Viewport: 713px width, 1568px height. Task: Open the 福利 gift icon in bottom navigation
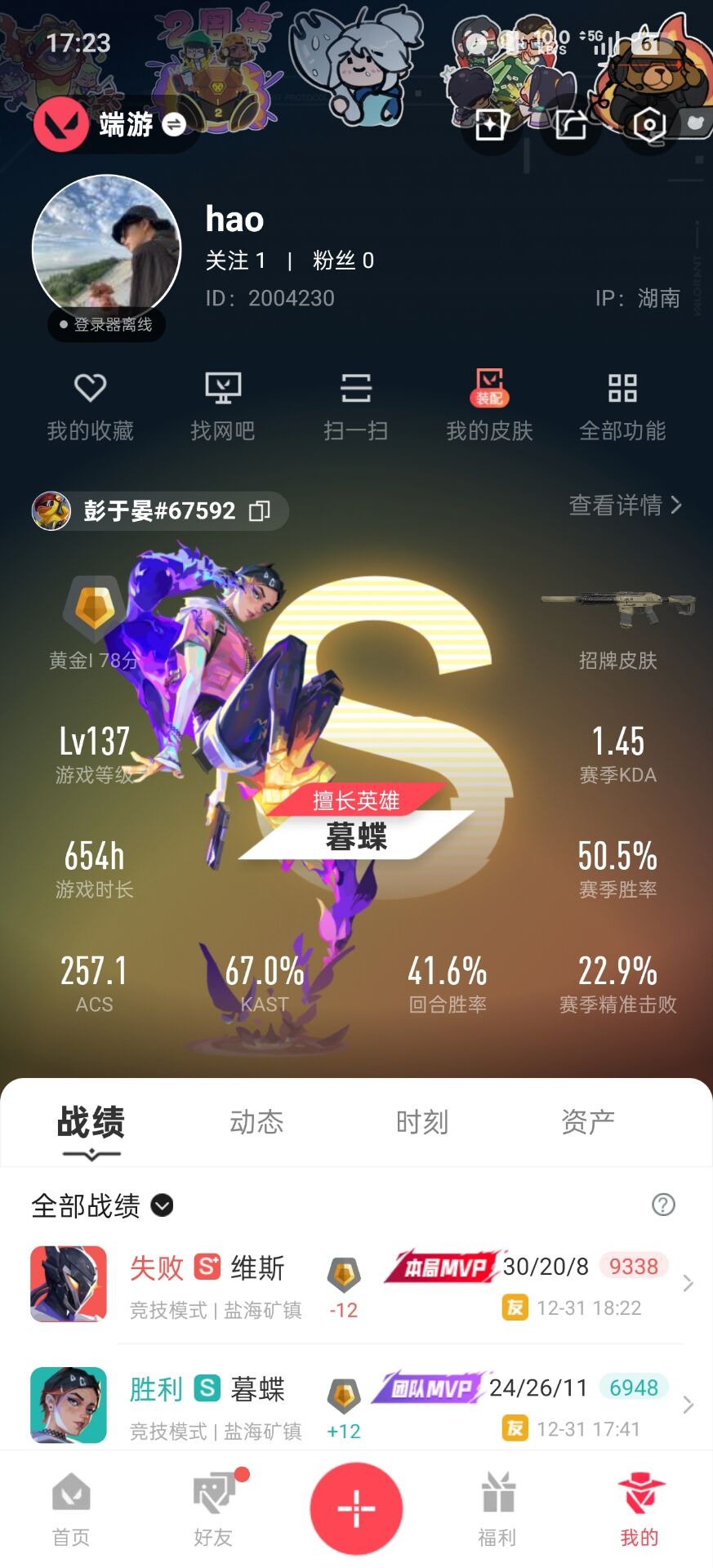(497, 1507)
